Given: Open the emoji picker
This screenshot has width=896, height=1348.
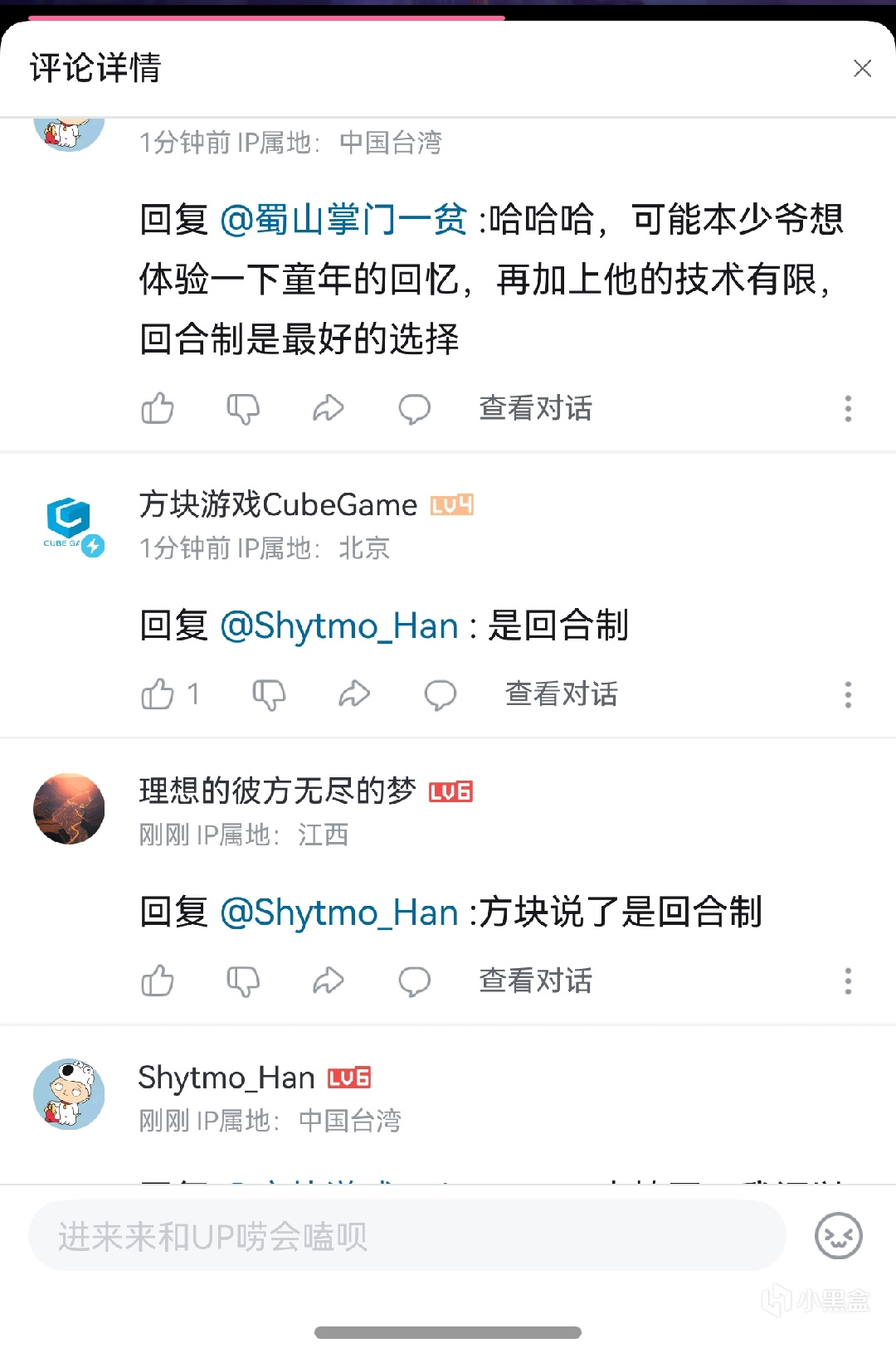Looking at the screenshot, I should pyautogui.click(x=838, y=1236).
